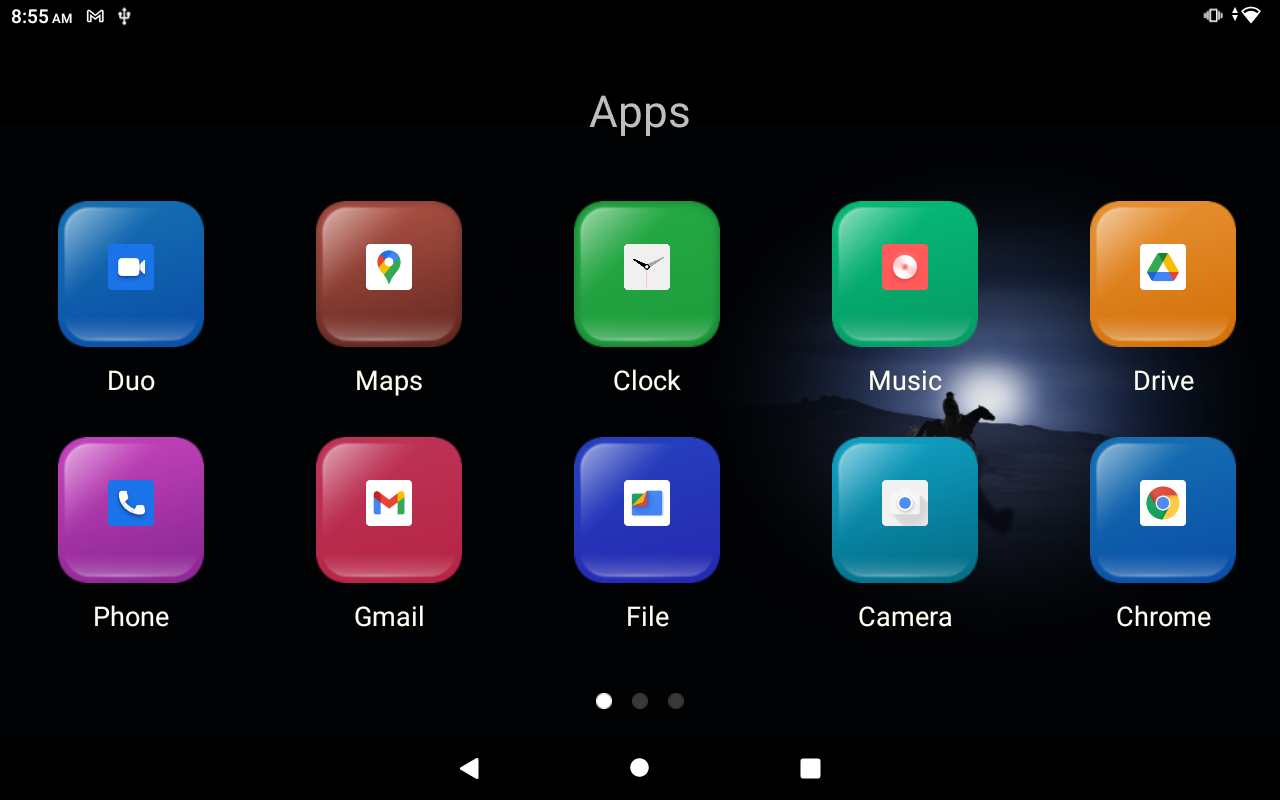Screen dimensions: 1280x800
Task: Open Google Drive
Action: click(1163, 274)
